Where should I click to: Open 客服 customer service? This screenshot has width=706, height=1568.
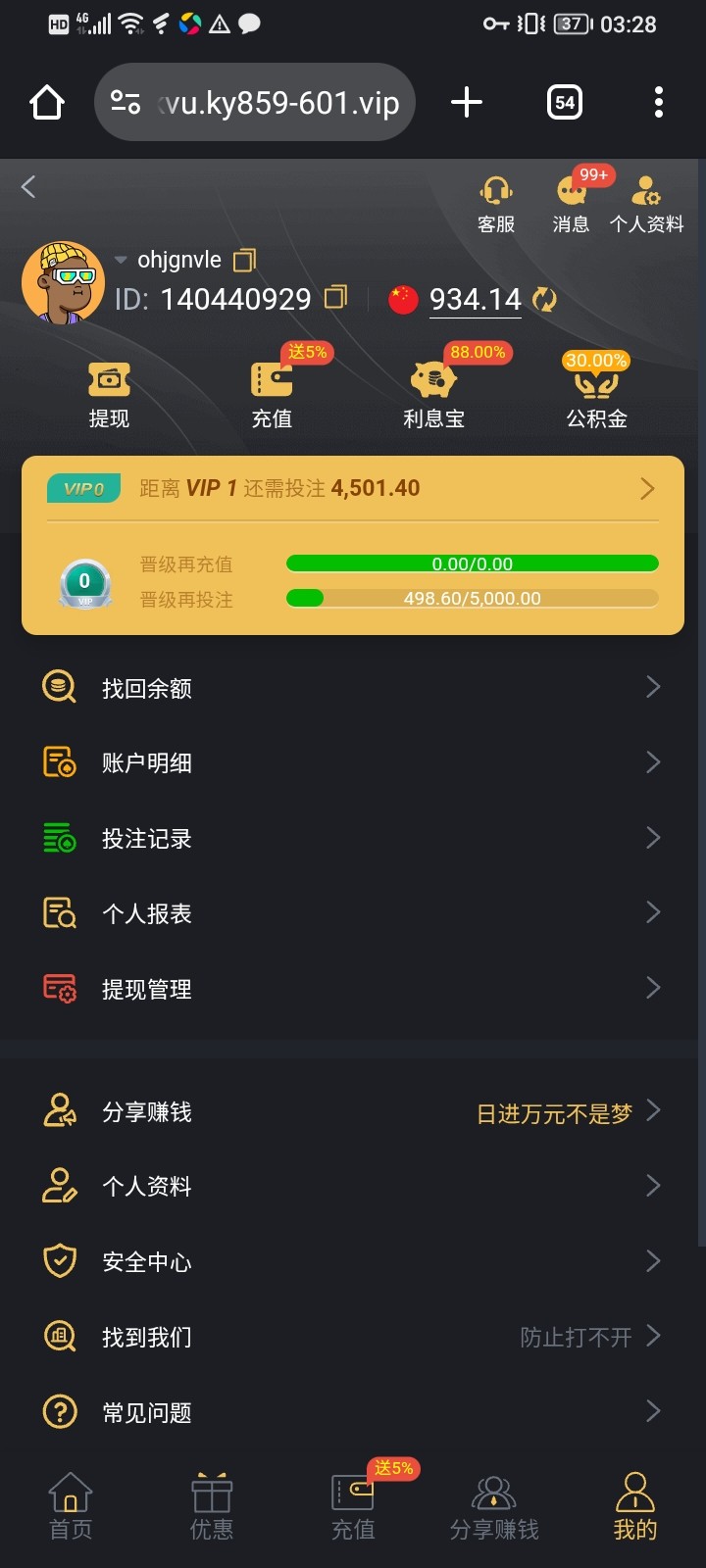click(x=496, y=204)
